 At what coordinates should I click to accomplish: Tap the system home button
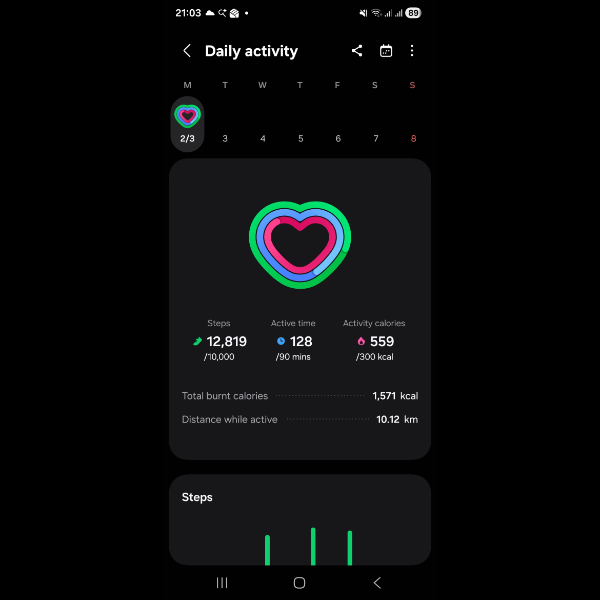(x=299, y=582)
